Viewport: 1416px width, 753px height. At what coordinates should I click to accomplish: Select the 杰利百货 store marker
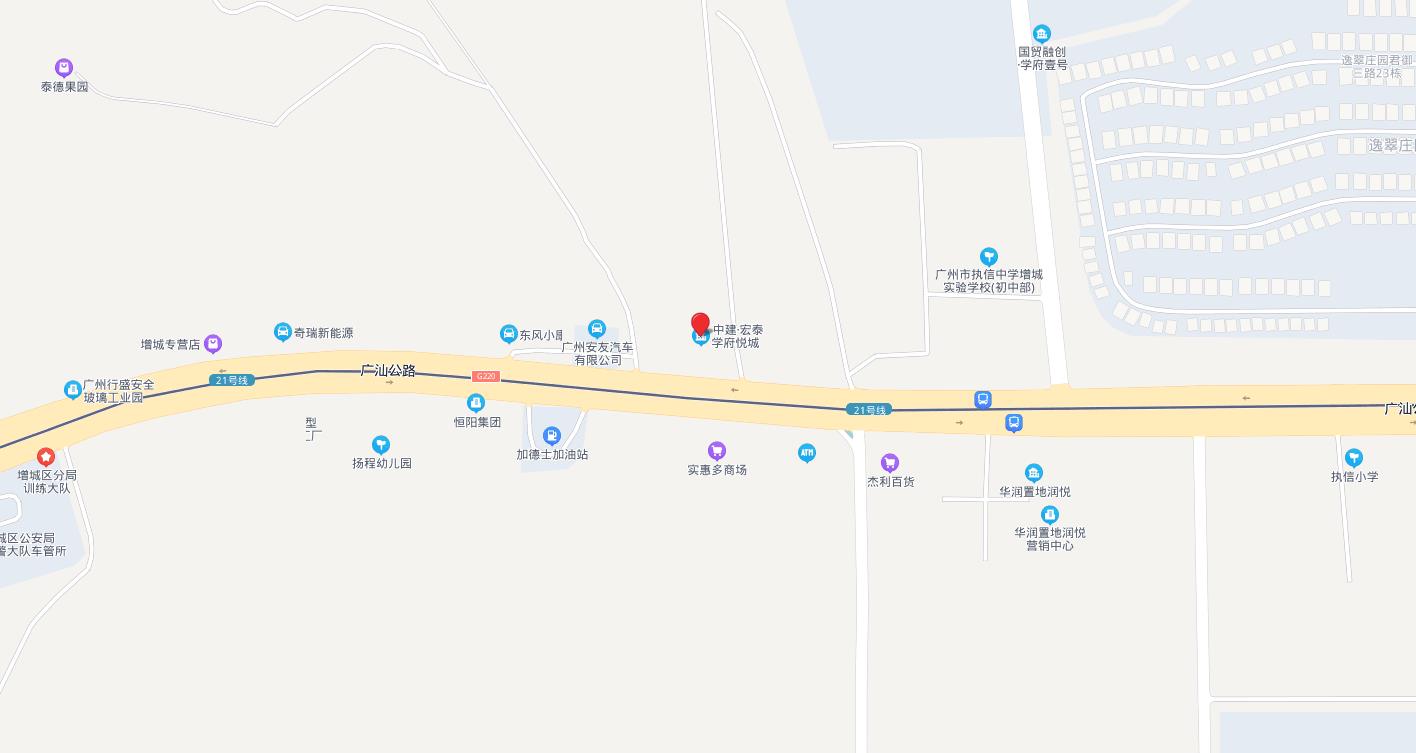point(889,463)
